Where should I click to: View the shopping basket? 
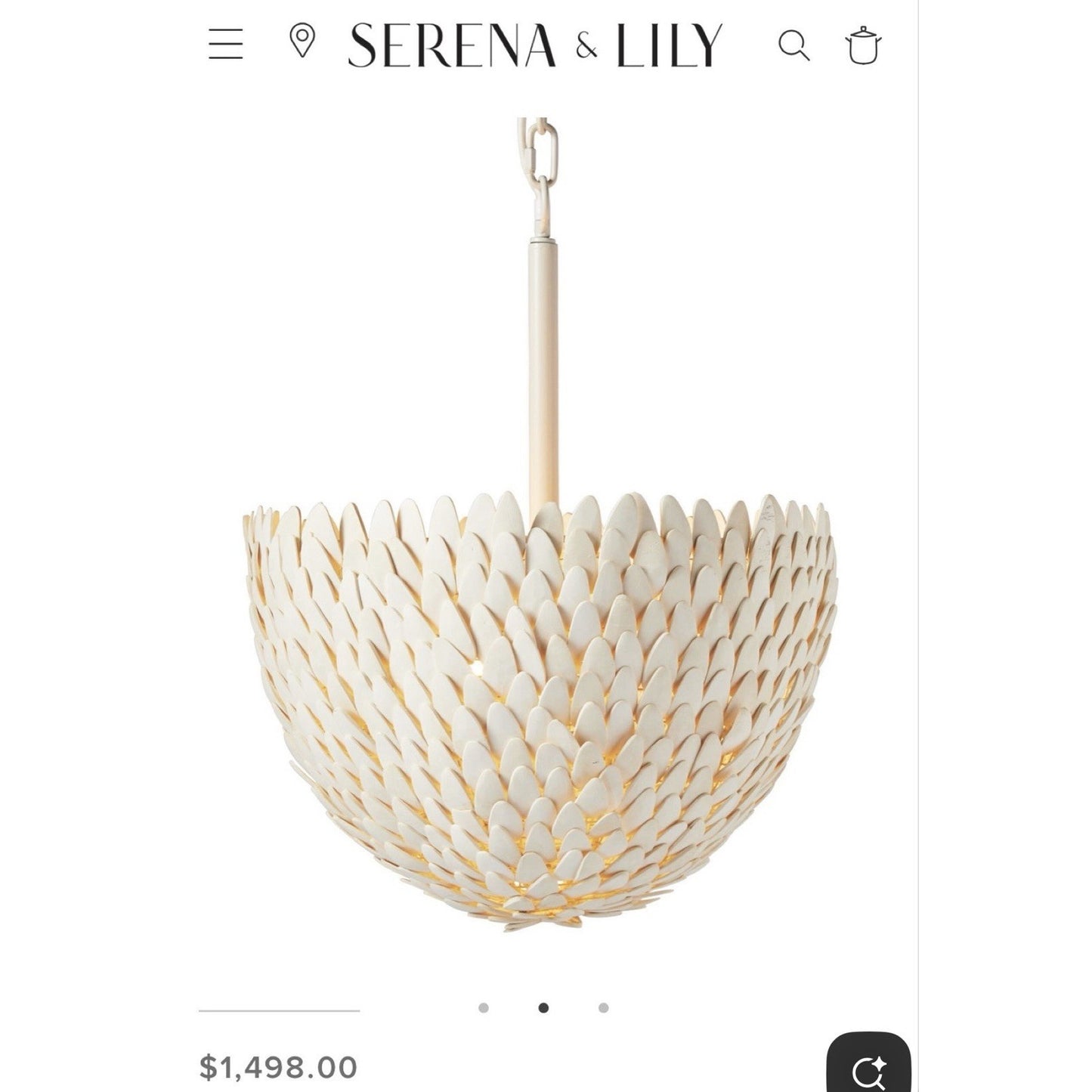[x=863, y=45]
